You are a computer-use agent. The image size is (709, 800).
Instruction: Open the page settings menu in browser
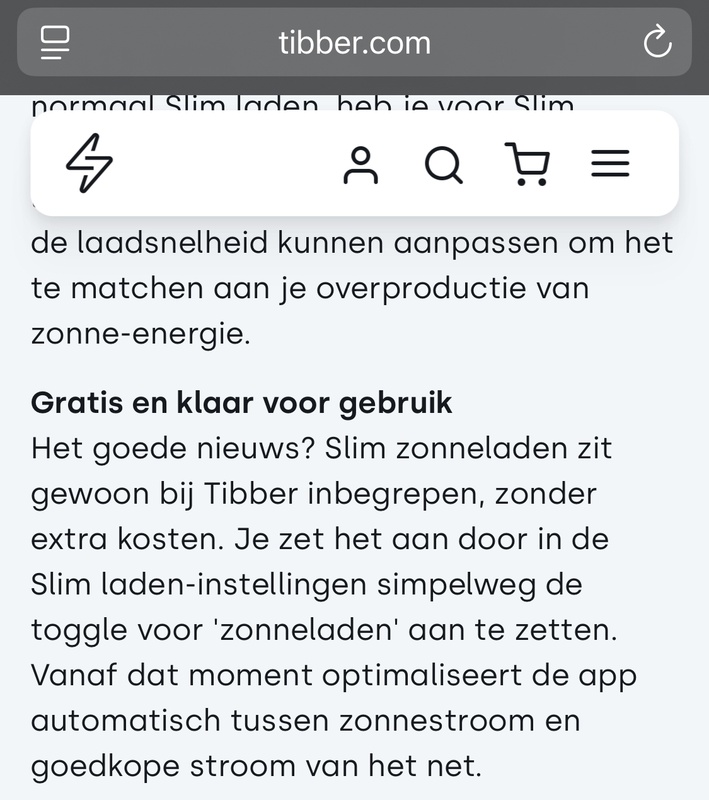tap(55, 42)
